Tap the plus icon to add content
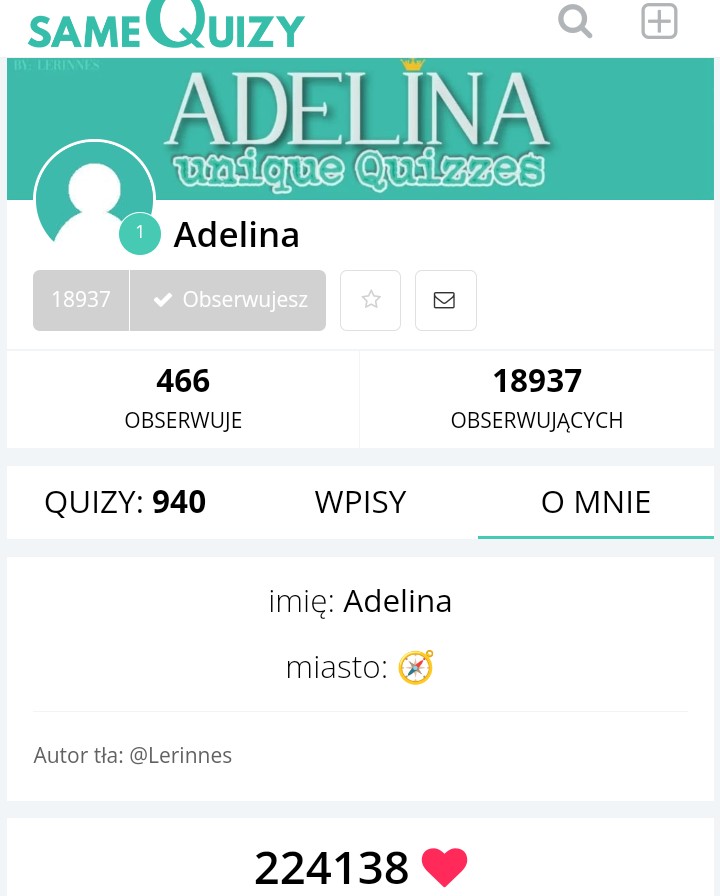Image resolution: width=720 pixels, height=896 pixels. tap(659, 21)
